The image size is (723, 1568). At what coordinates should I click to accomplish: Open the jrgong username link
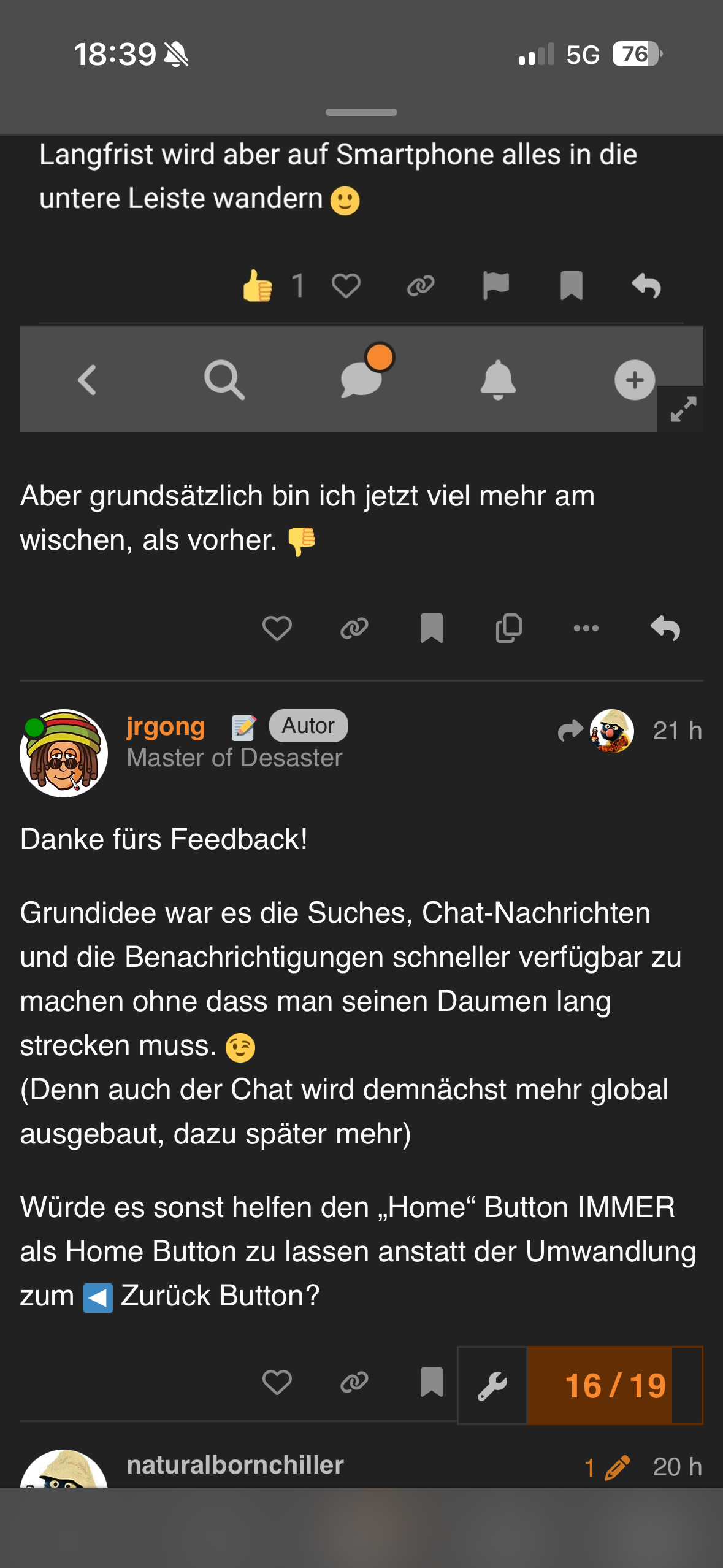pyautogui.click(x=166, y=726)
